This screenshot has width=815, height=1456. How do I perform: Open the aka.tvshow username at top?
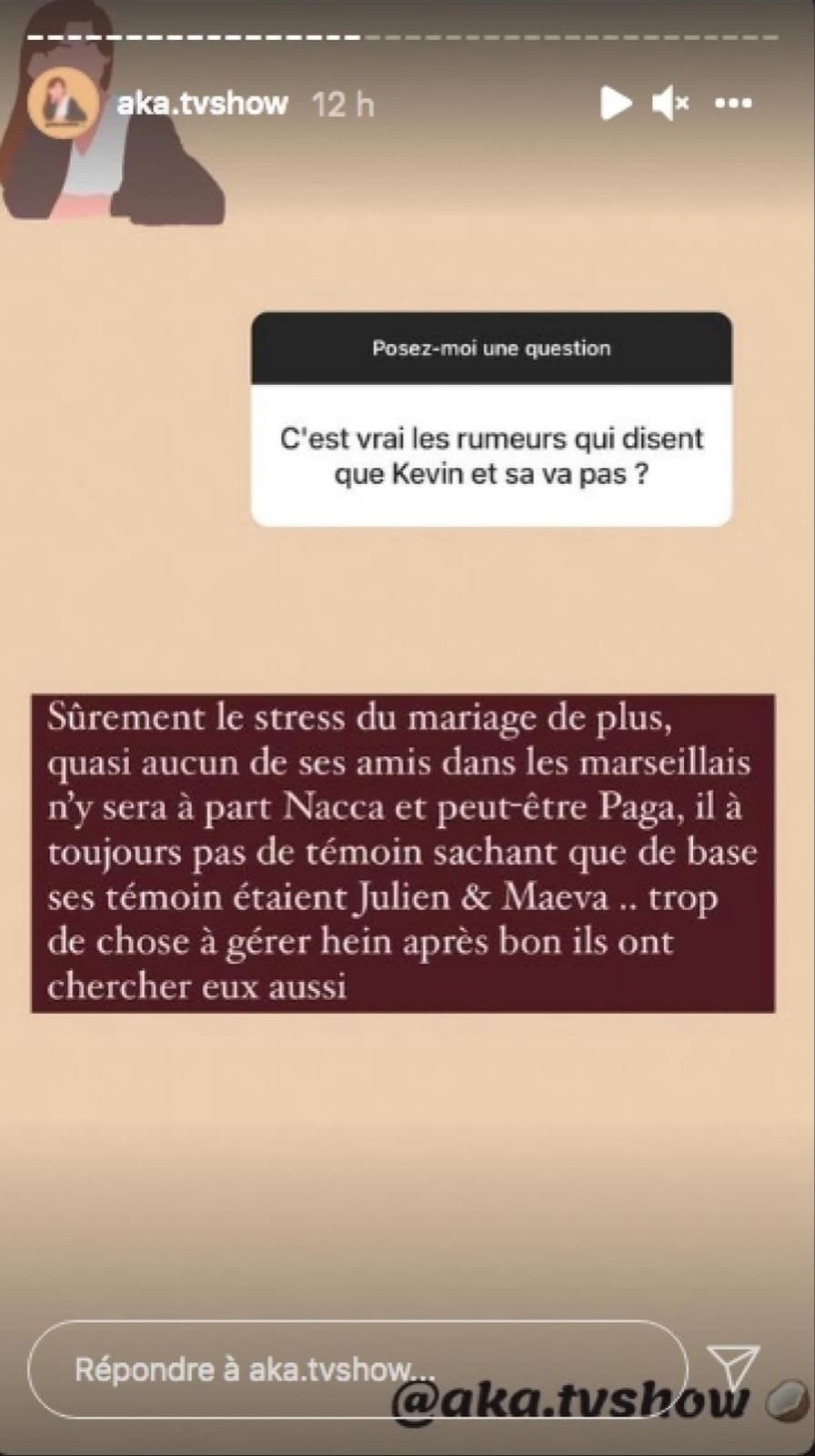202,104
